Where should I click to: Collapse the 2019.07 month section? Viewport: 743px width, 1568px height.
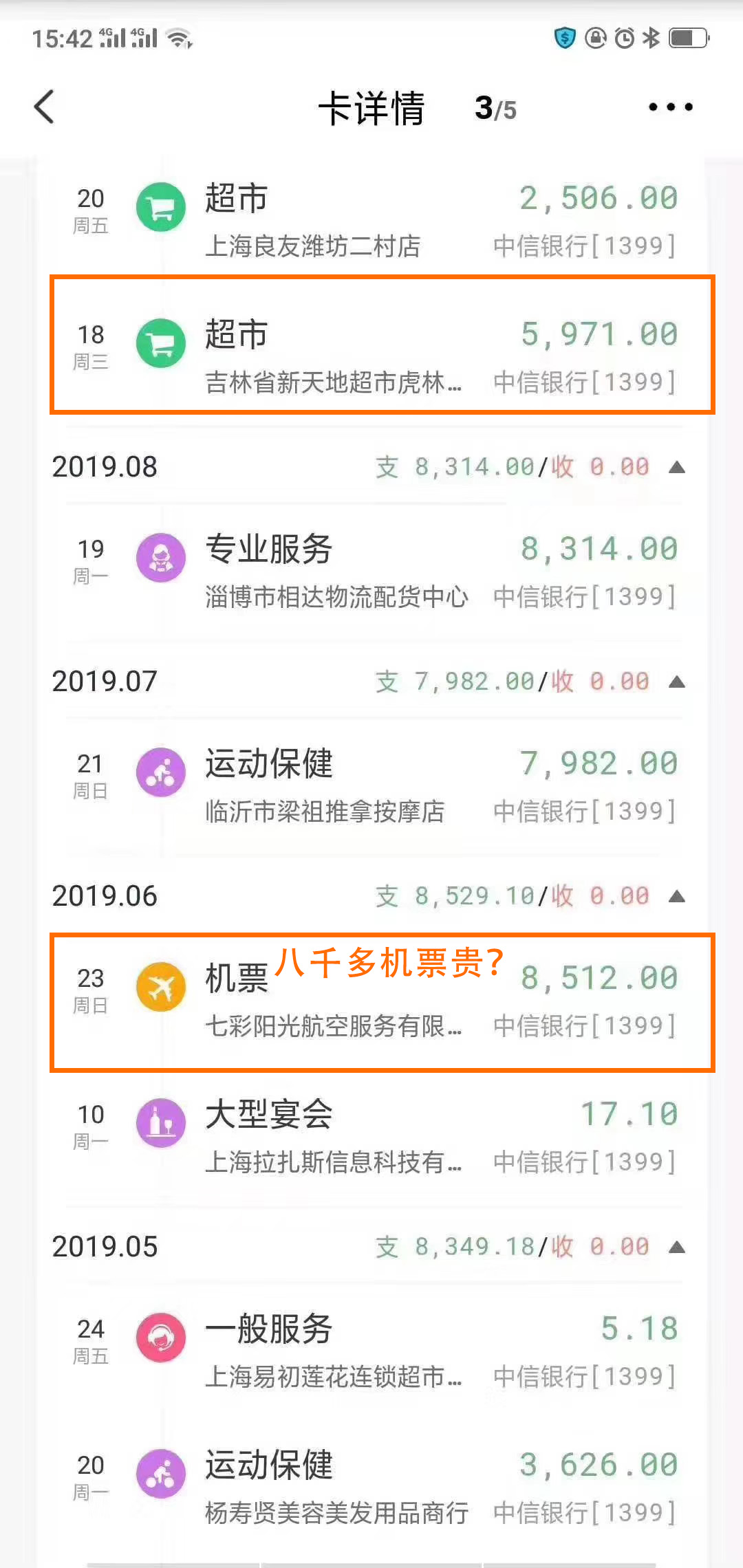pos(677,682)
